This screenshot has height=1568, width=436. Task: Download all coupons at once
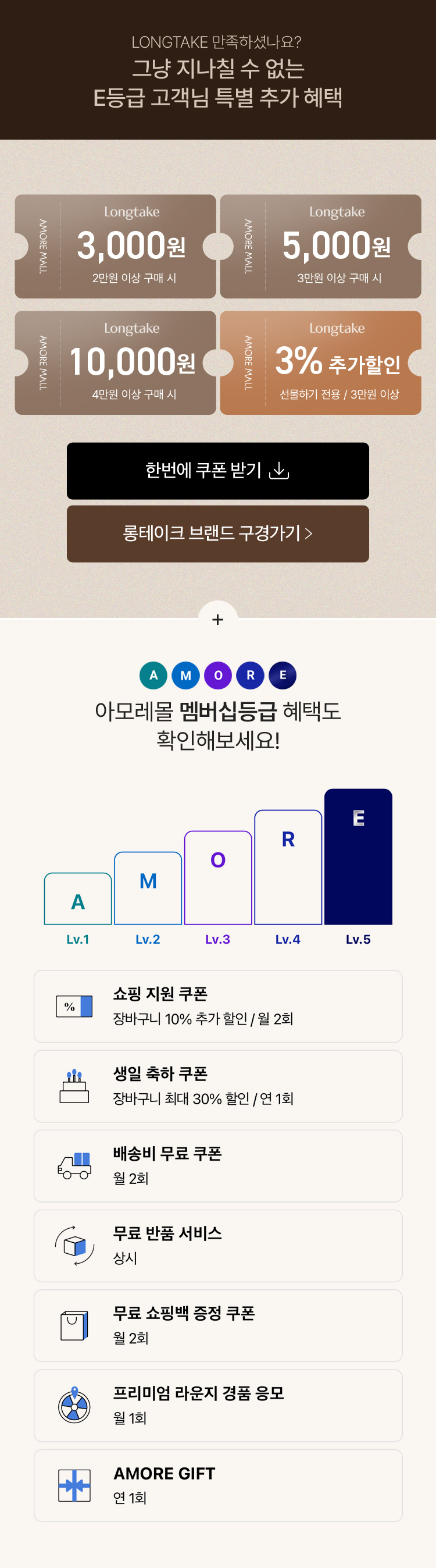[217, 471]
